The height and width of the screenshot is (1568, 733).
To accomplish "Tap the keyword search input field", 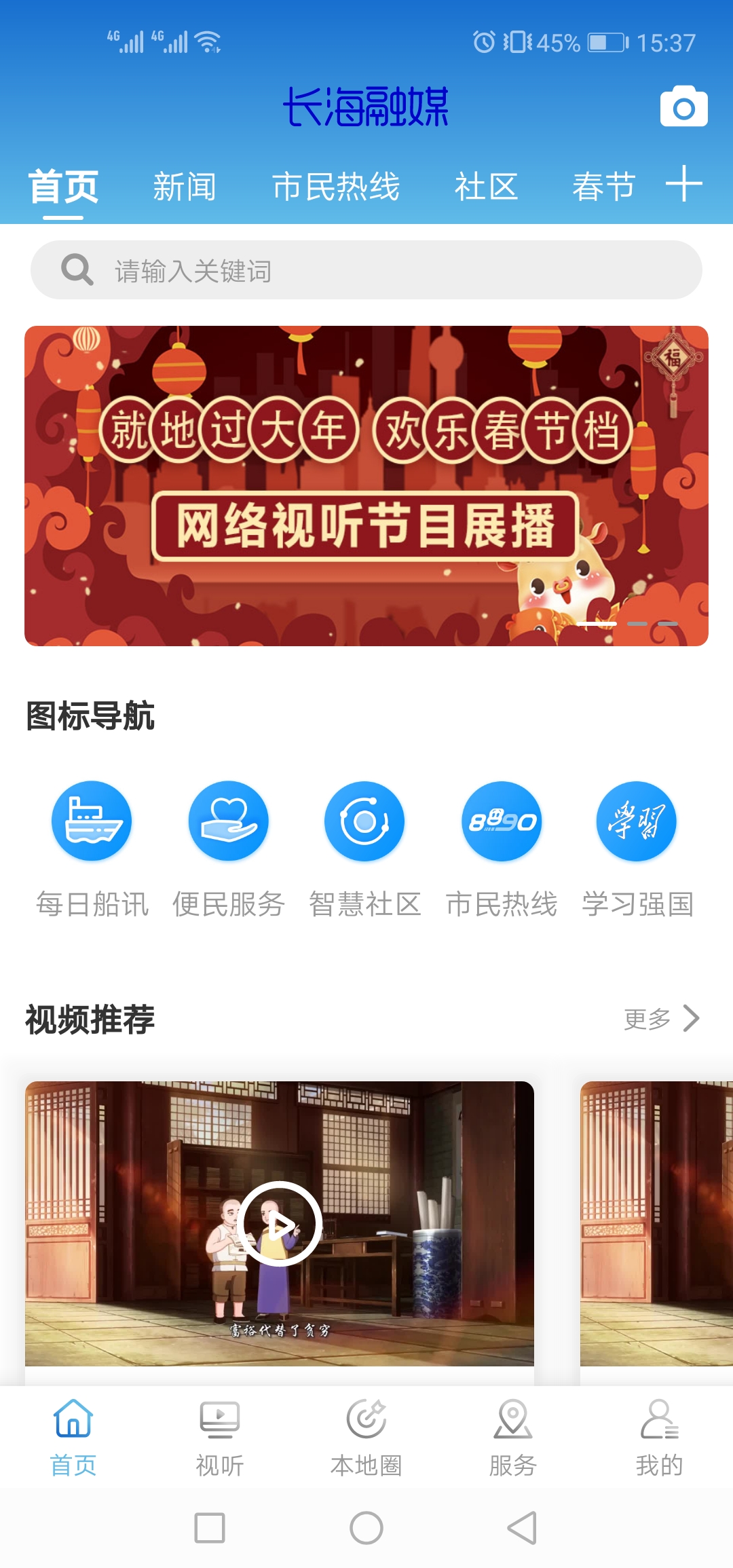I will [366, 270].
